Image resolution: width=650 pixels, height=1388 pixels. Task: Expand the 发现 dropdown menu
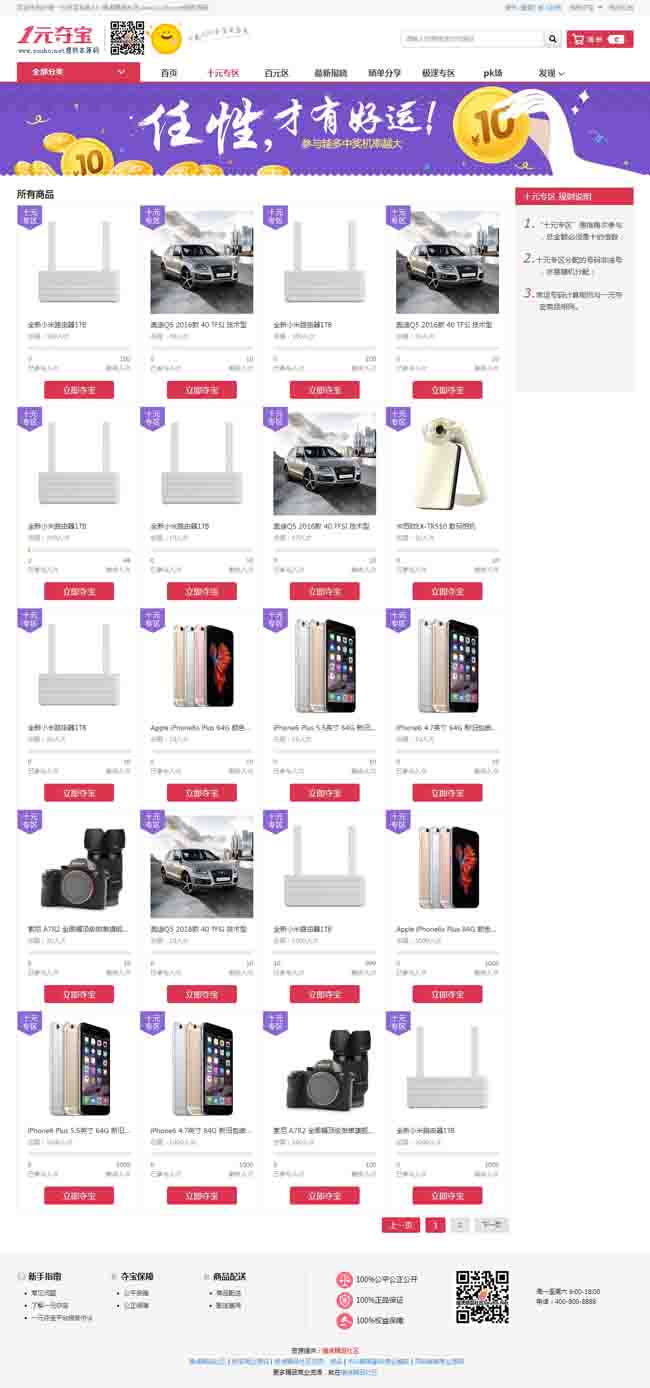click(x=551, y=73)
